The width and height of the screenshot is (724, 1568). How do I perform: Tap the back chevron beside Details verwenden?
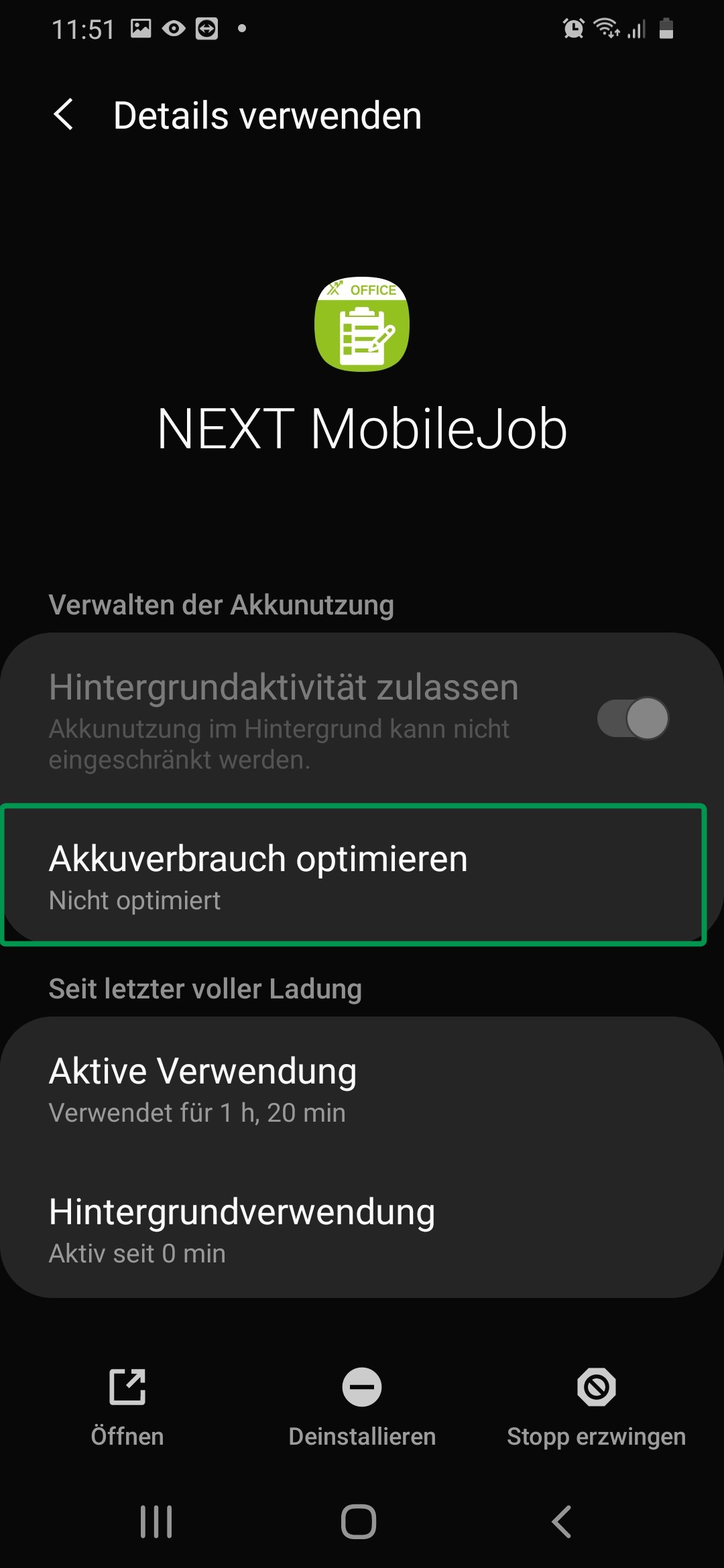coord(64,115)
